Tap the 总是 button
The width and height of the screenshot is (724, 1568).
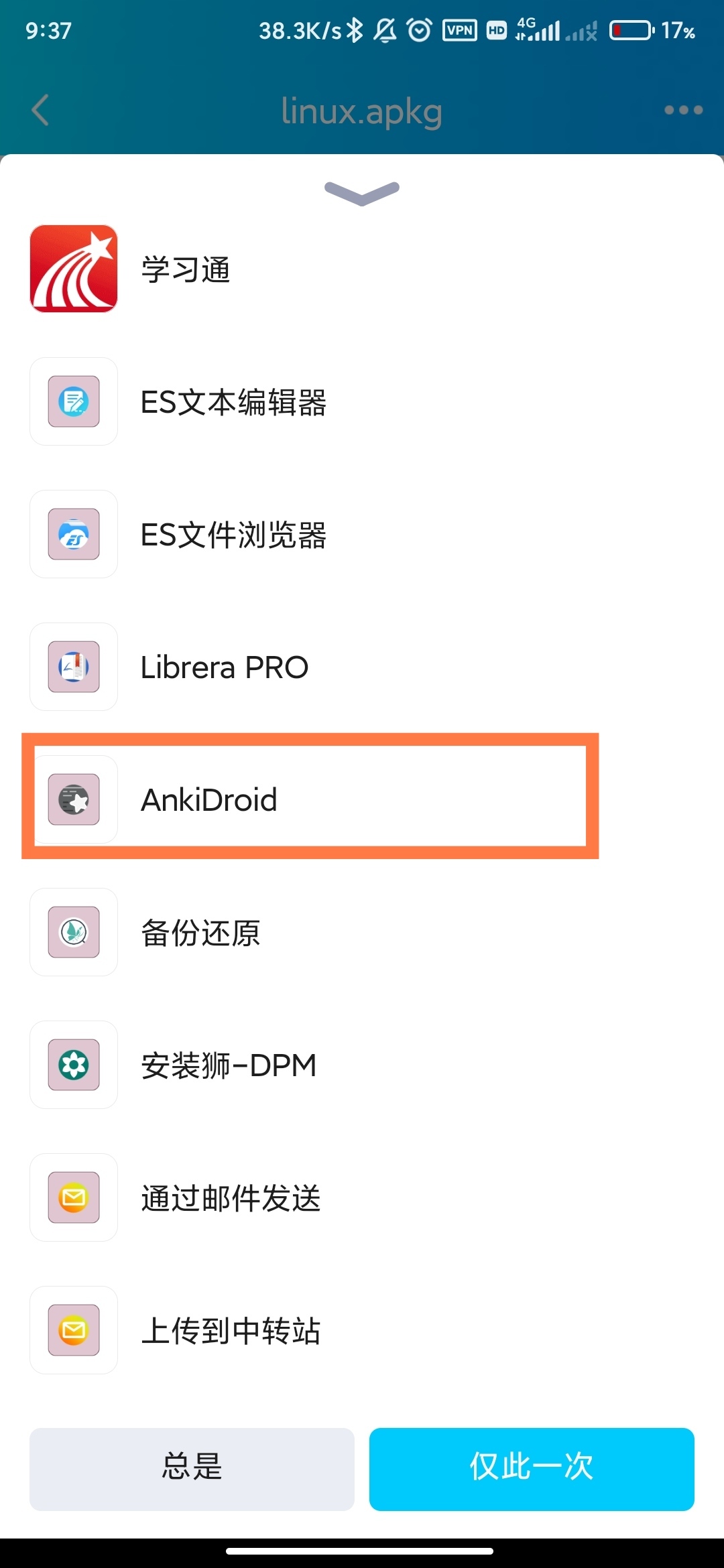(192, 1469)
